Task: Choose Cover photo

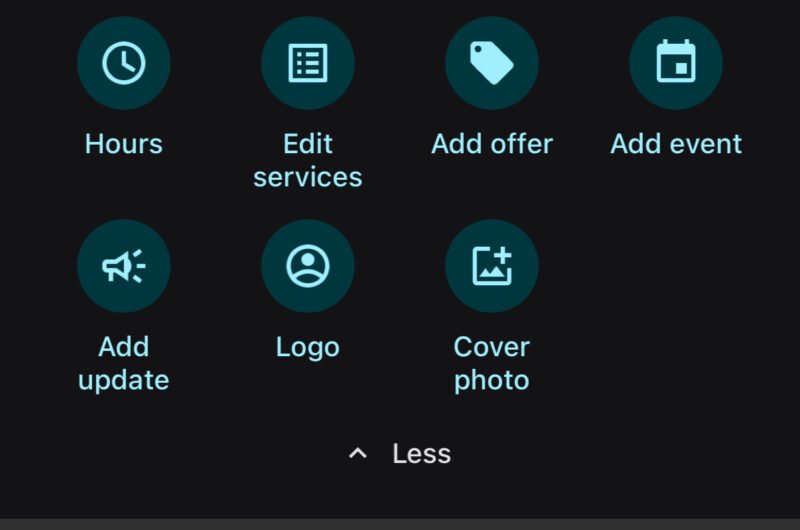Action: (491, 266)
